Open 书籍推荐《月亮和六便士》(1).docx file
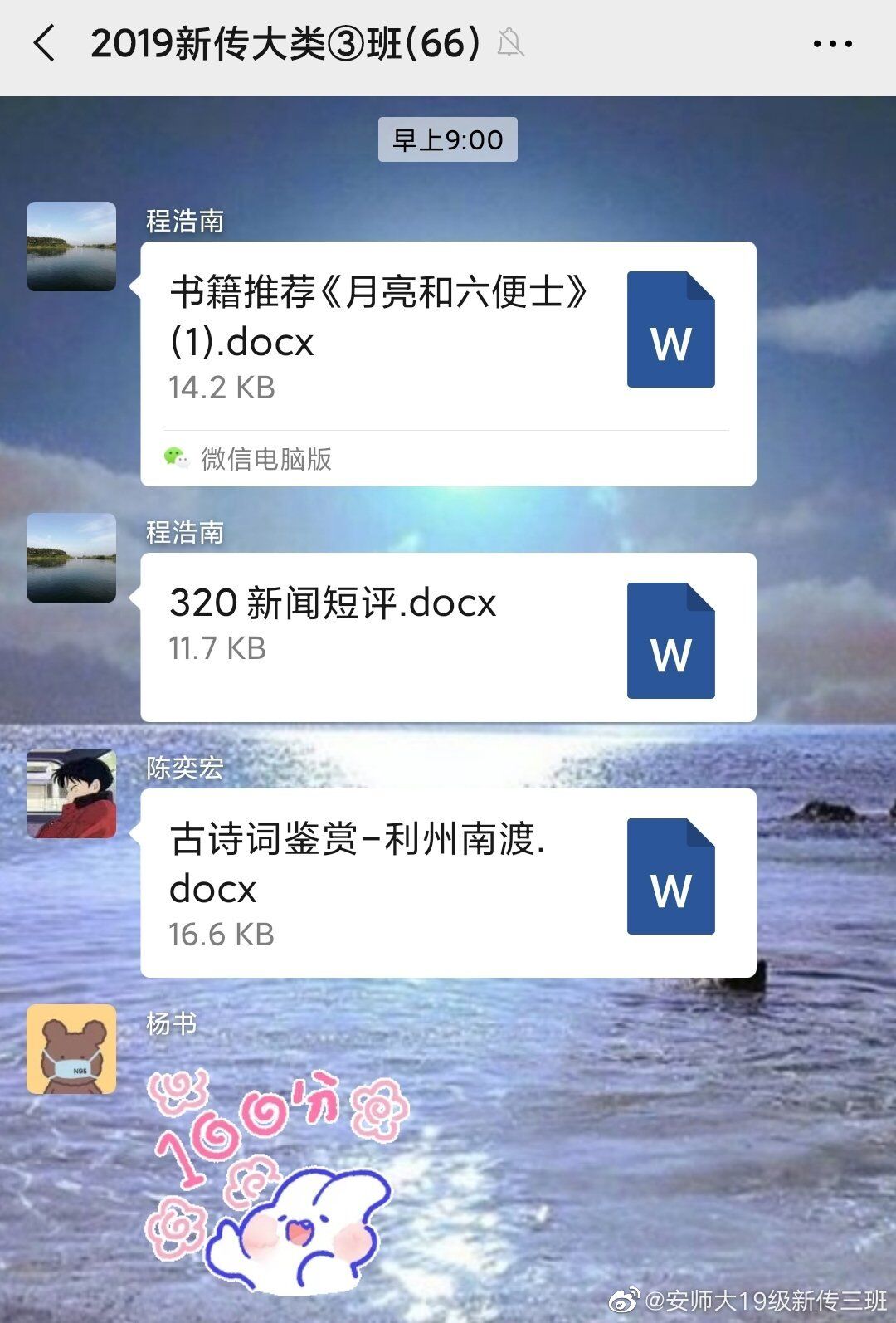This screenshot has width=896, height=1323. click(448, 340)
